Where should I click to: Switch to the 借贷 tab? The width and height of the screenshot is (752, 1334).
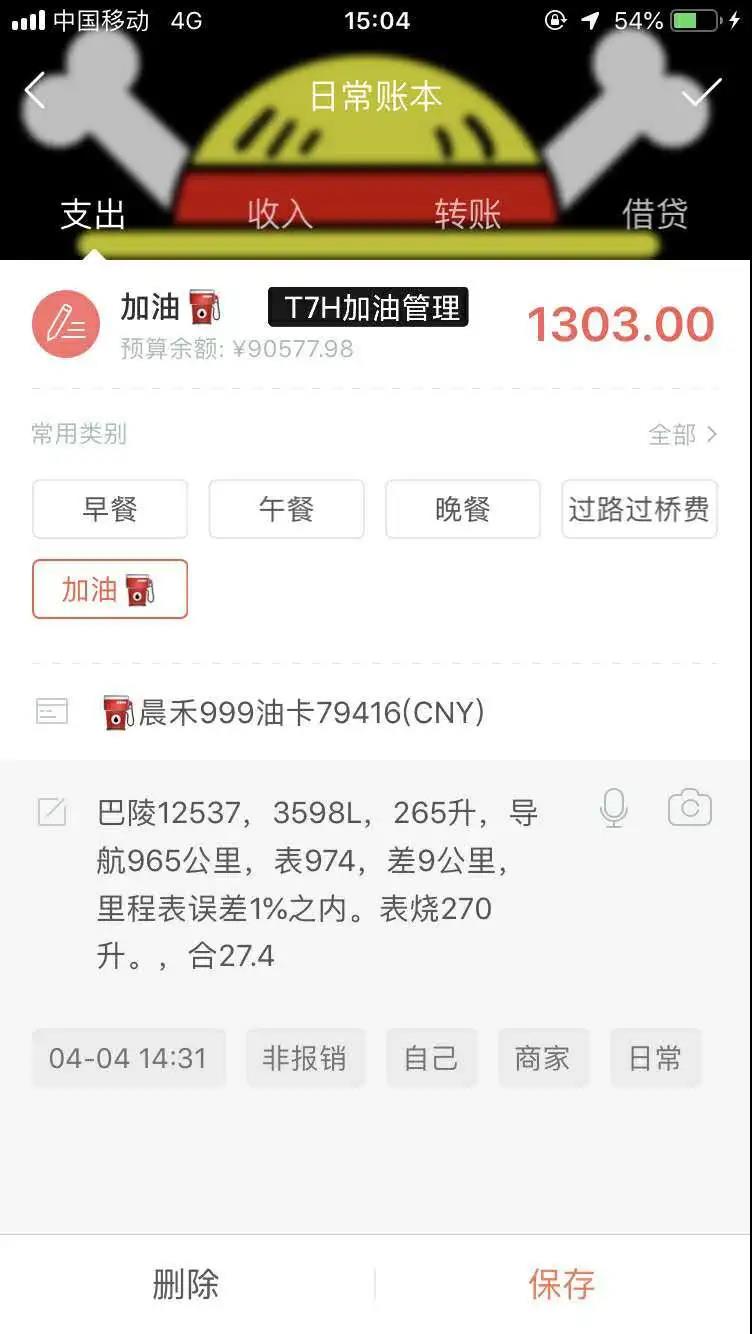click(x=655, y=214)
